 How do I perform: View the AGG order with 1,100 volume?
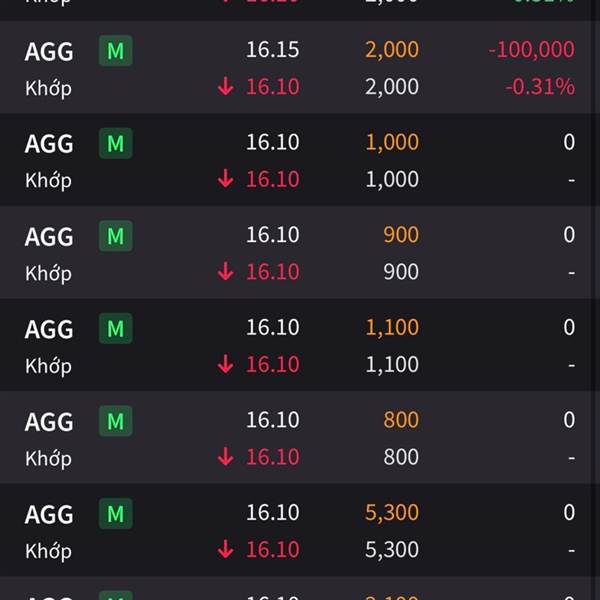click(x=300, y=346)
